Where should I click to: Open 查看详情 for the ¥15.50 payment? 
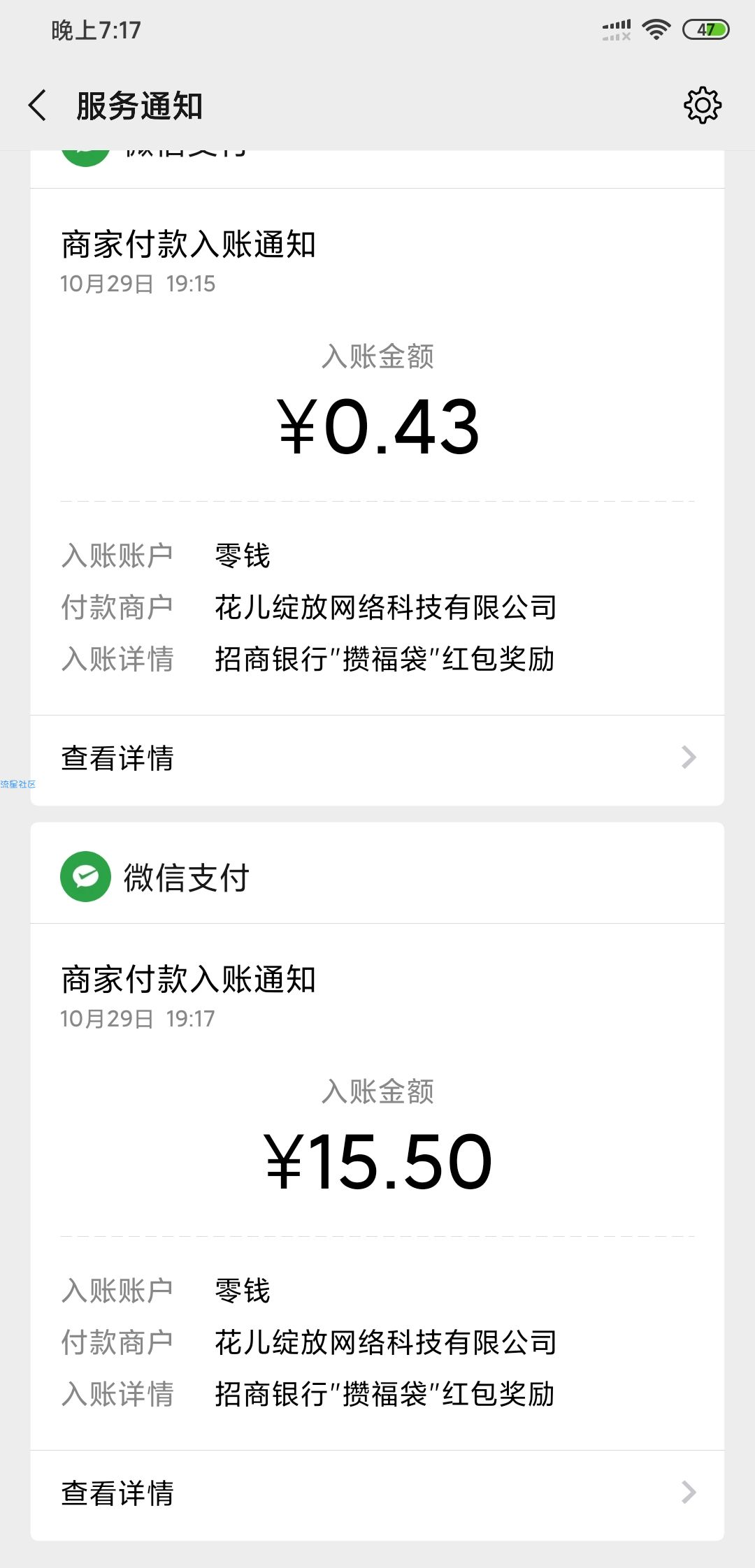377,1494
